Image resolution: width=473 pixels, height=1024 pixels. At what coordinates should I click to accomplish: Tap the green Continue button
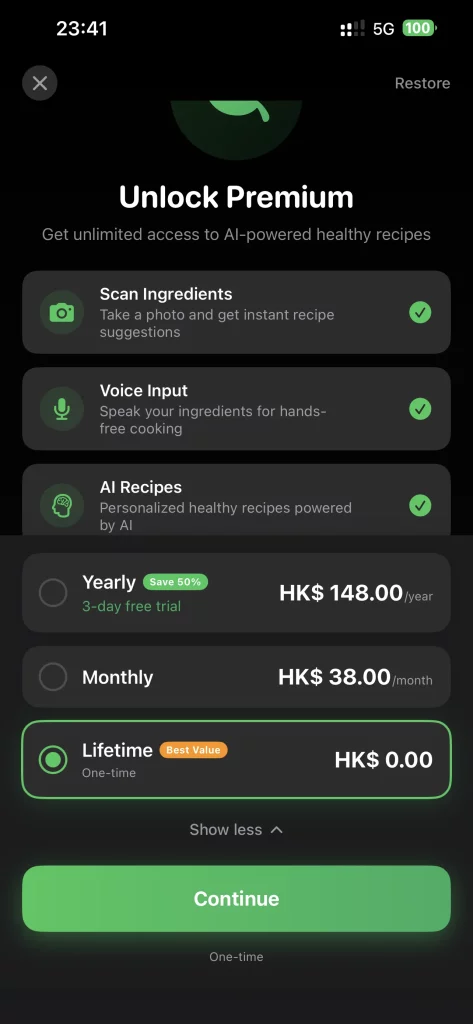point(236,899)
